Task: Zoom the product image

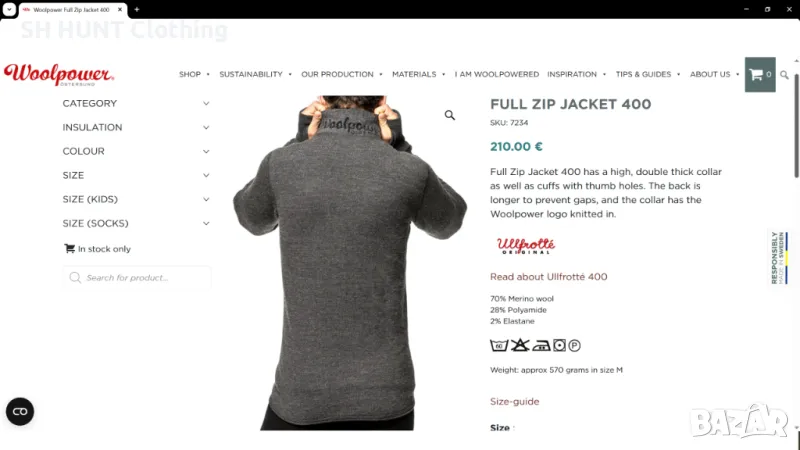Action: (x=450, y=115)
